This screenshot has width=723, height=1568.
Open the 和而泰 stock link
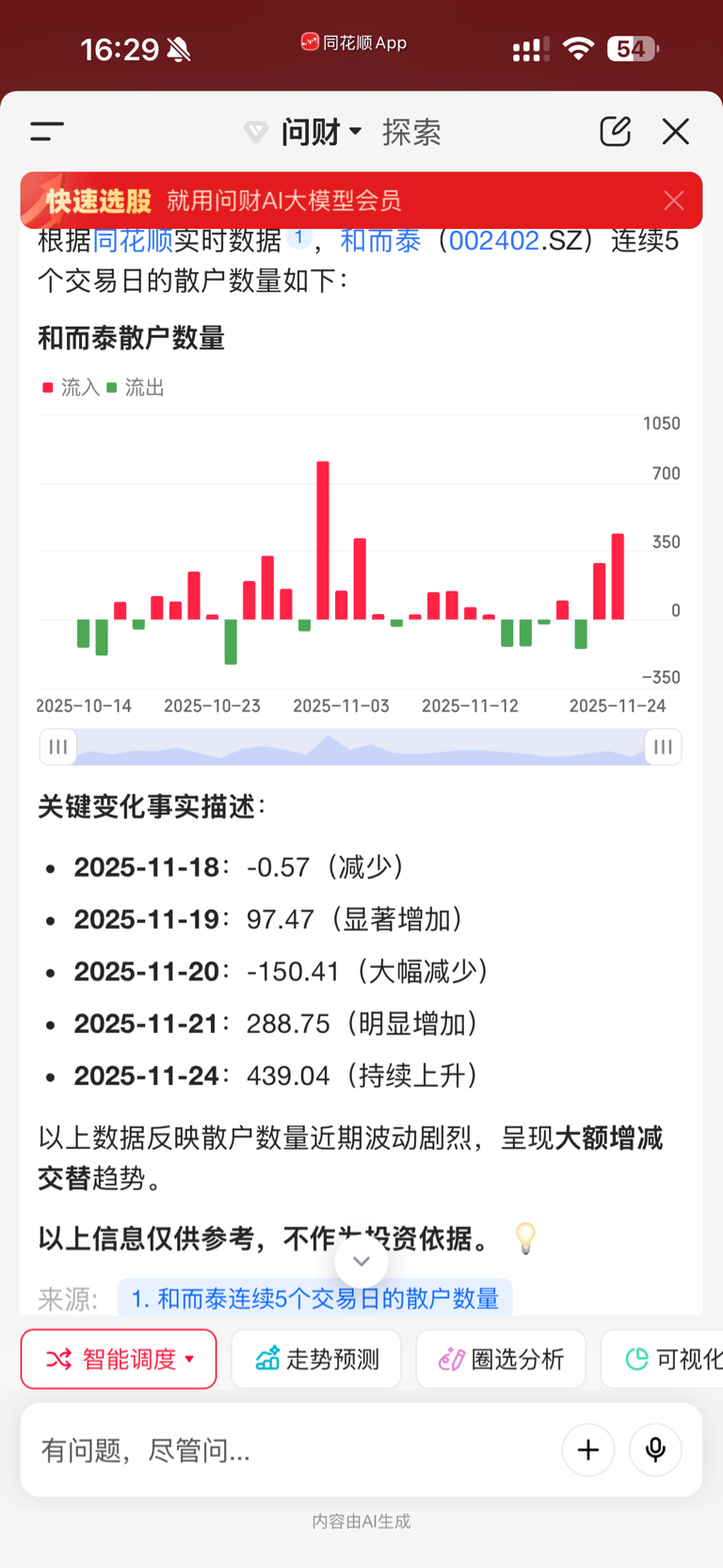tap(380, 241)
